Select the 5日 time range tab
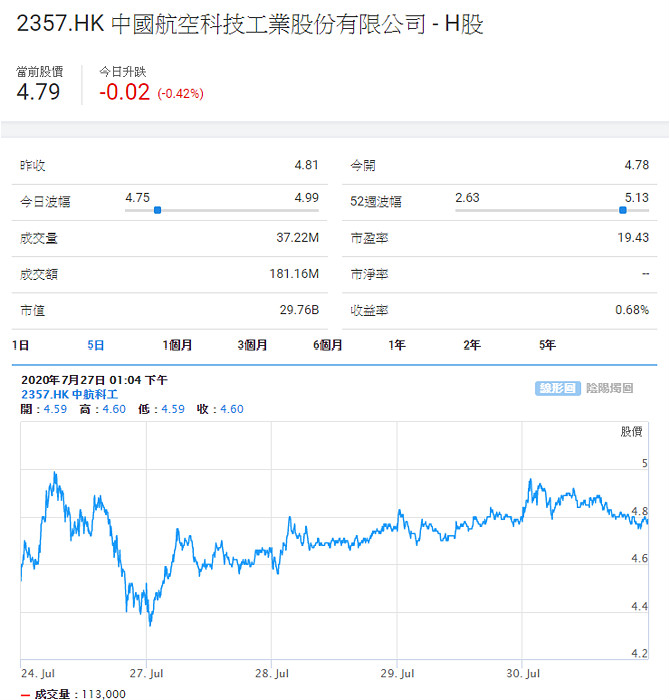 click(x=96, y=345)
